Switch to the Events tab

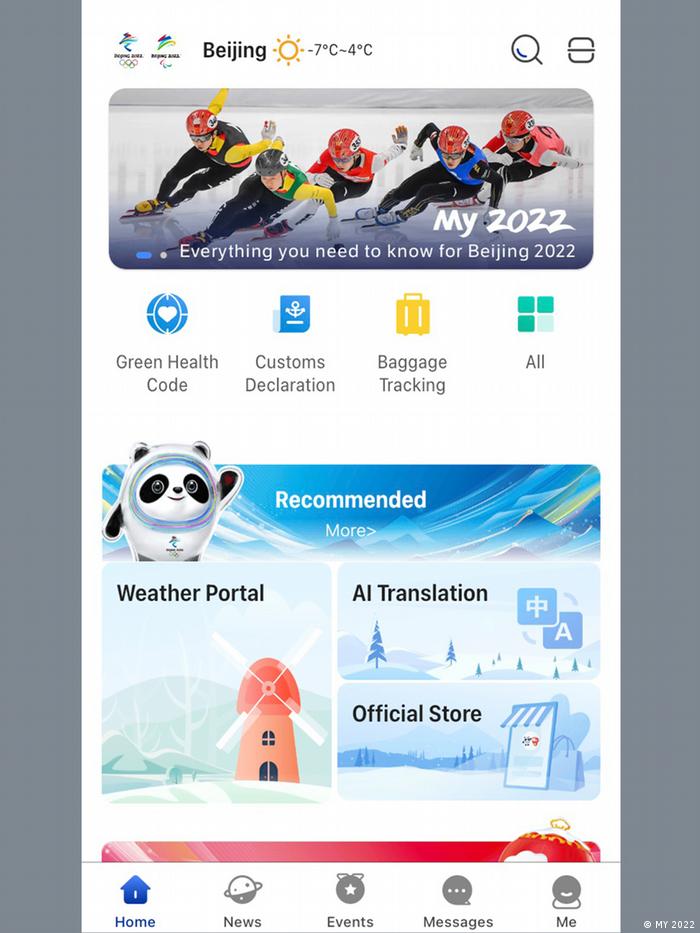350,900
